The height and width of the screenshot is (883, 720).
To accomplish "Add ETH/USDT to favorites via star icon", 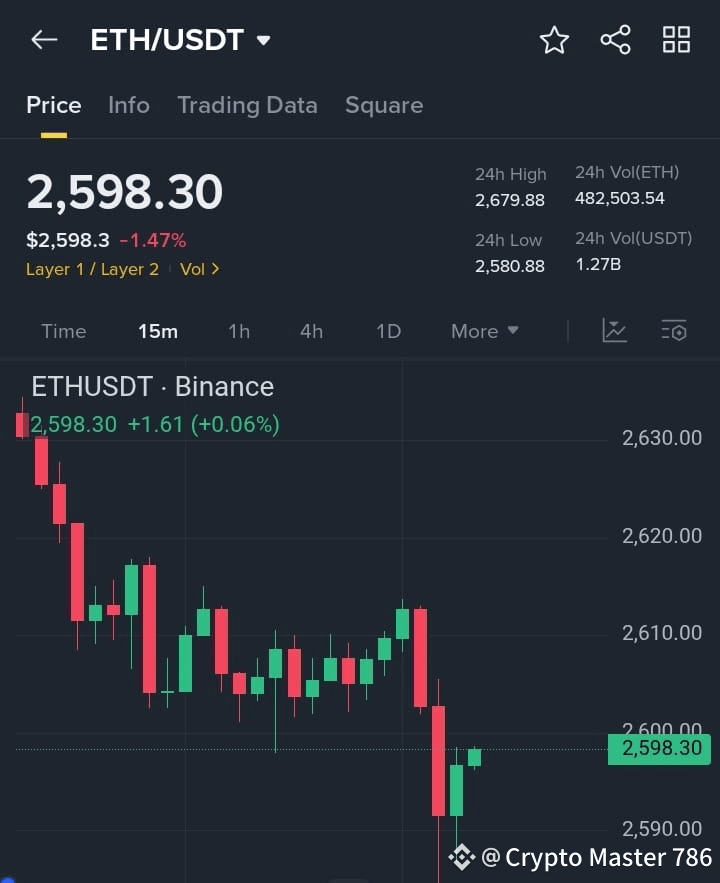I will tap(554, 40).
